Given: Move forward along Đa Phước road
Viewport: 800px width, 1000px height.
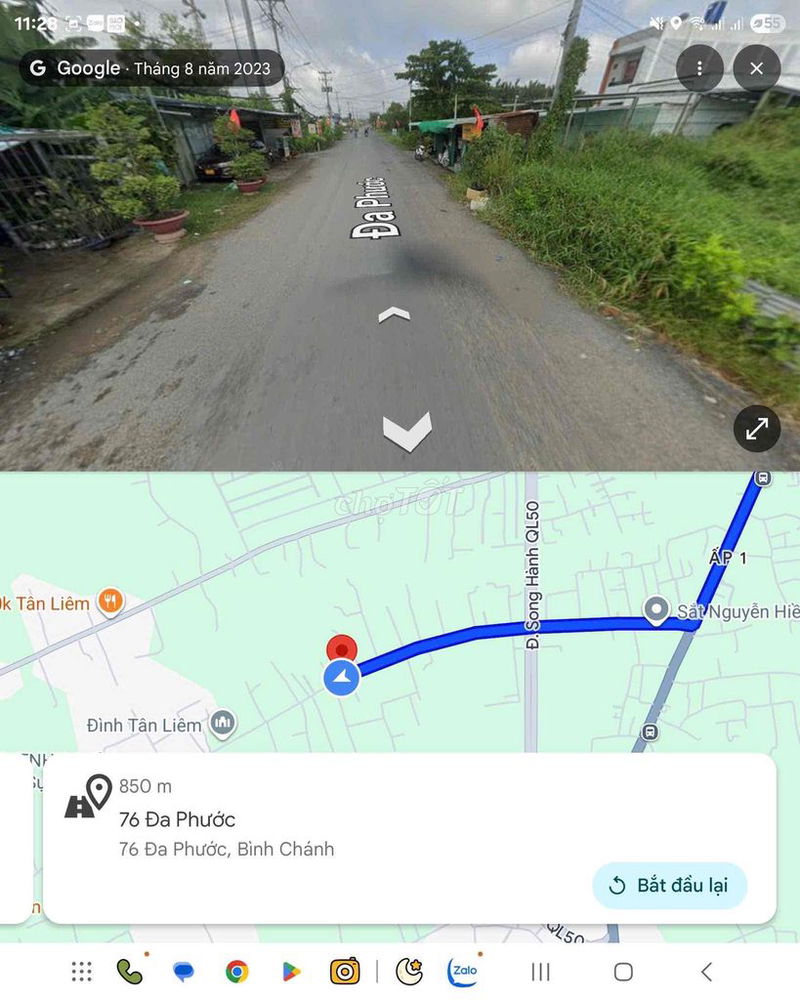Looking at the screenshot, I should pos(393,315).
